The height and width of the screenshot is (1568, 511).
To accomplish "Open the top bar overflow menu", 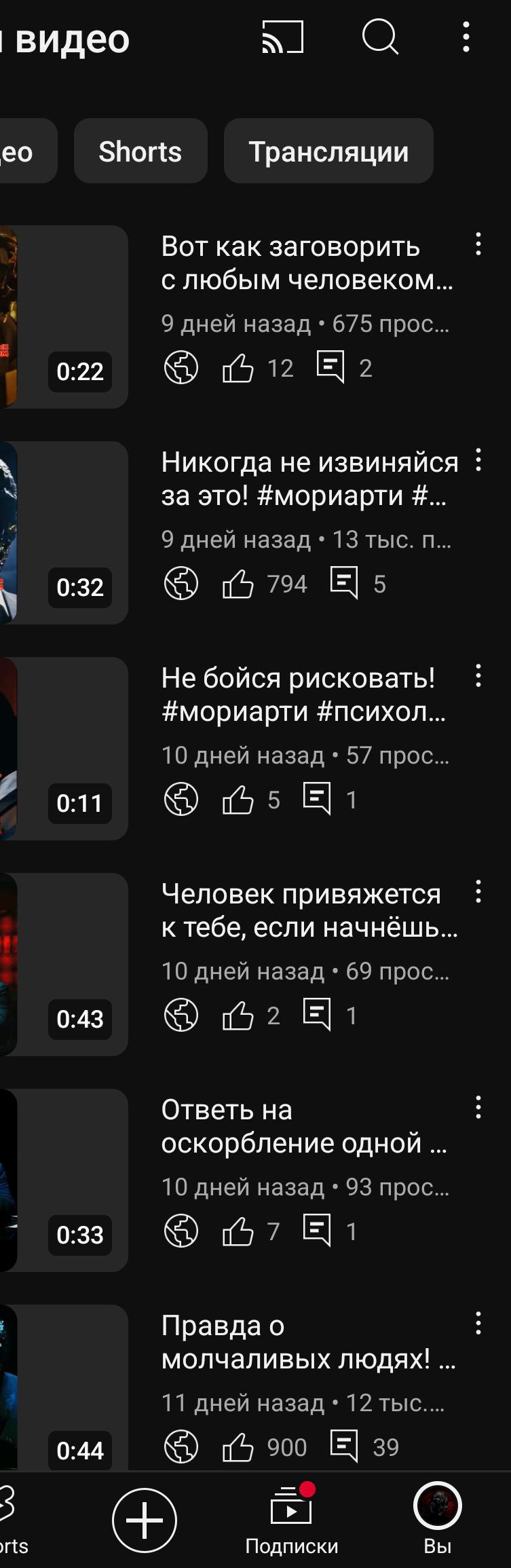I will coord(466,37).
